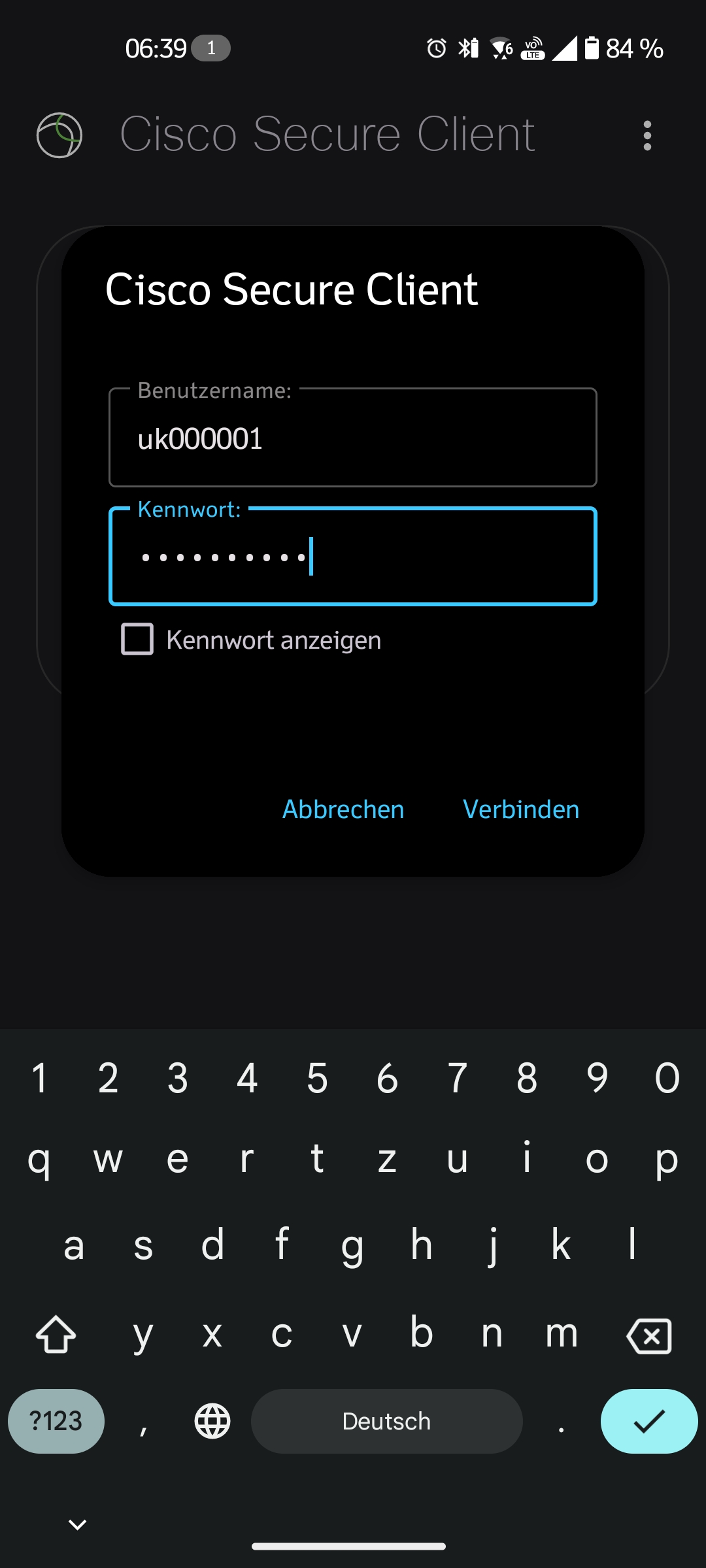Activate the shift key

click(56, 1335)
